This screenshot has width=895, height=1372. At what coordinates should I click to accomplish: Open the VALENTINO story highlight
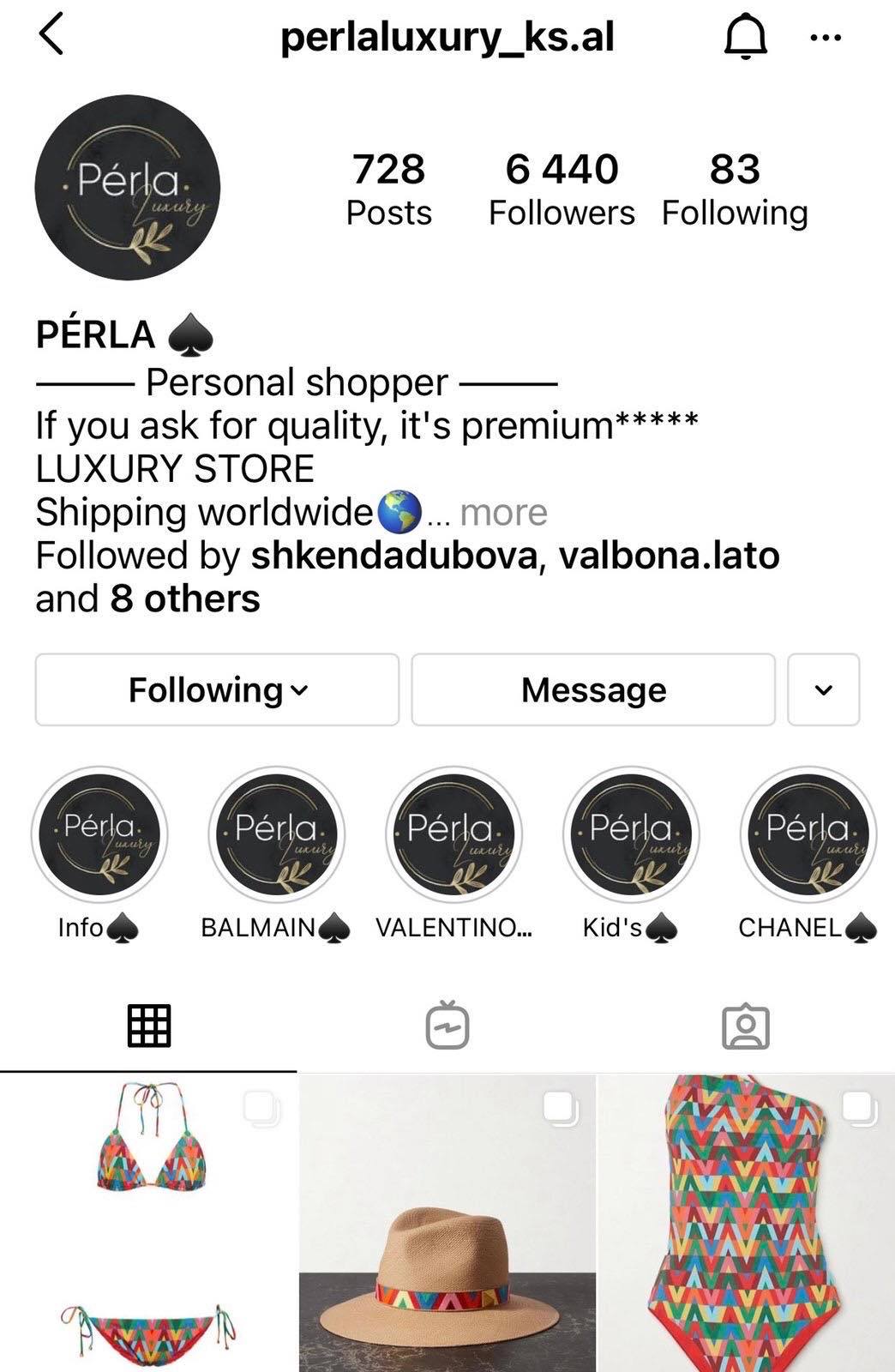(454, 833)
